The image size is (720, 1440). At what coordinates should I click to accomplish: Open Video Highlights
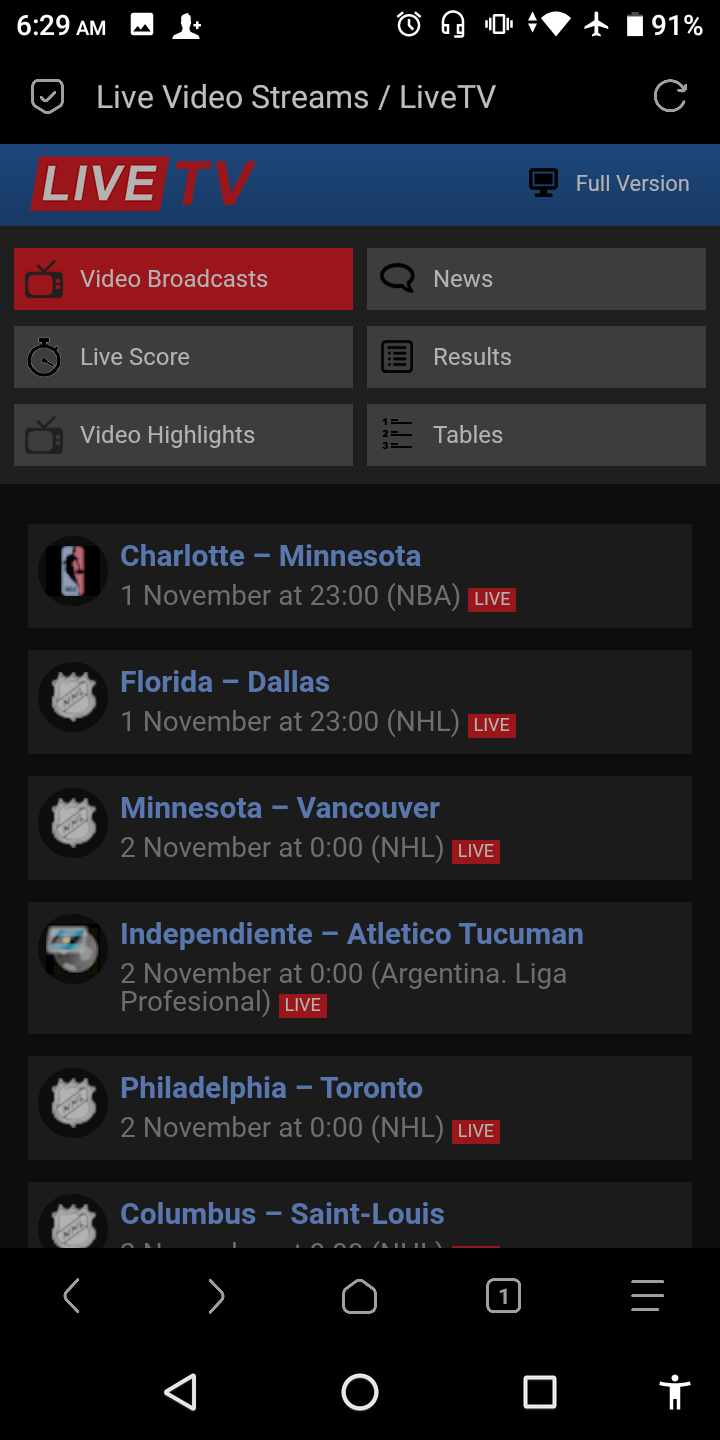pos(183,435)
